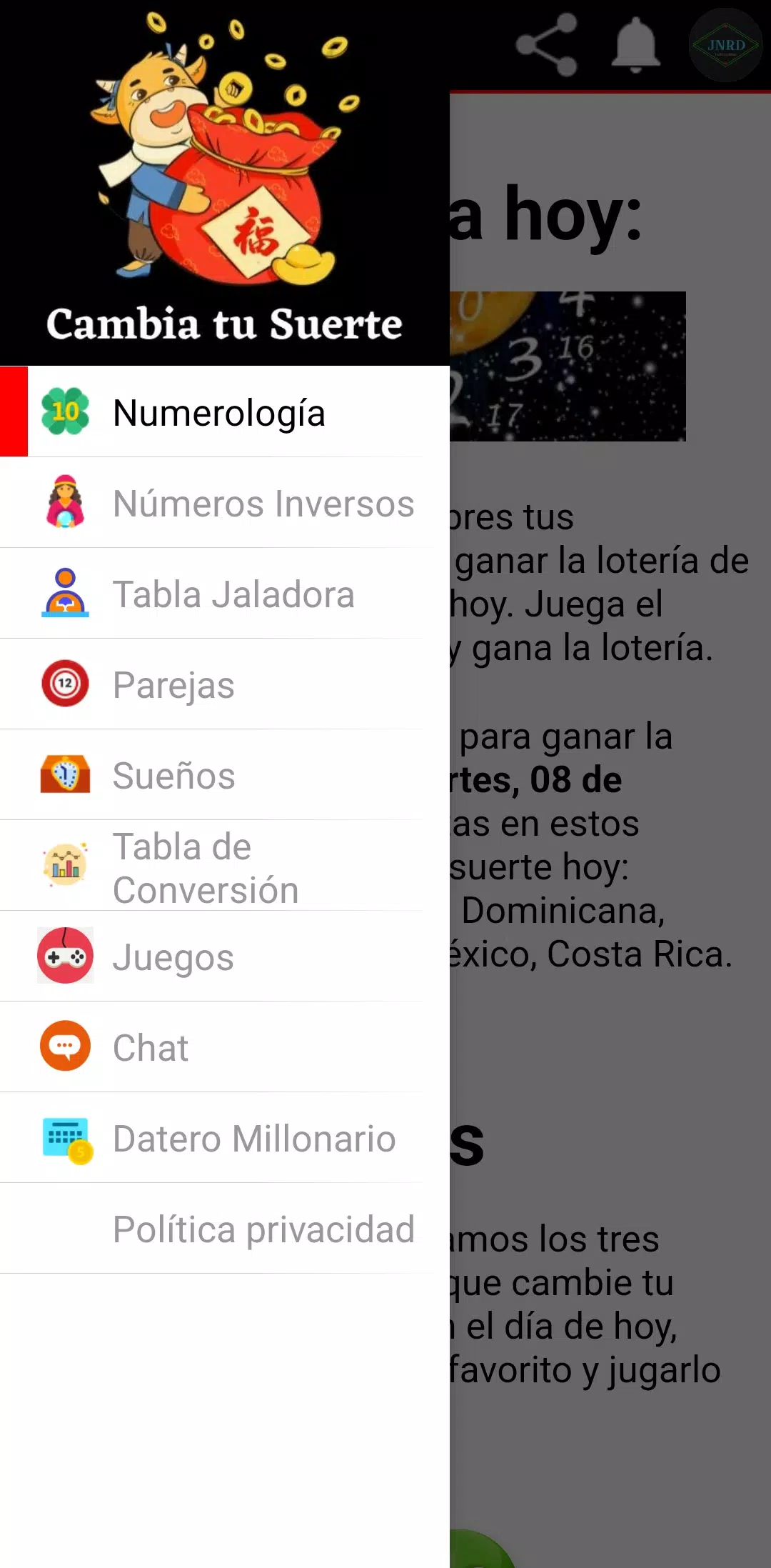Open the Parejas menu entry
Viewport: 771px width, 1568px height.
(173, 684)
